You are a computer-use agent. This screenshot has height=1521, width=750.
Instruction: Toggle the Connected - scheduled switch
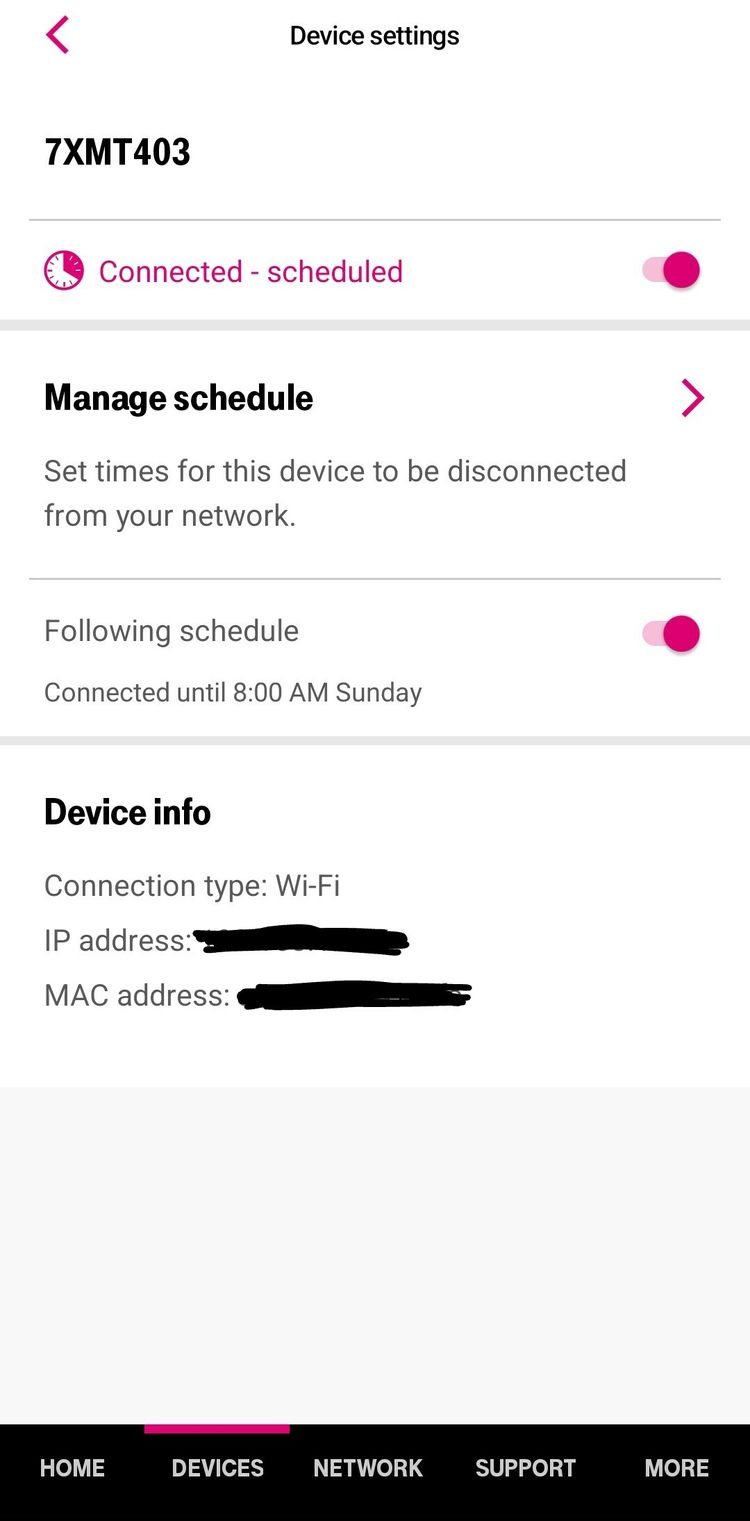[671, 270]
